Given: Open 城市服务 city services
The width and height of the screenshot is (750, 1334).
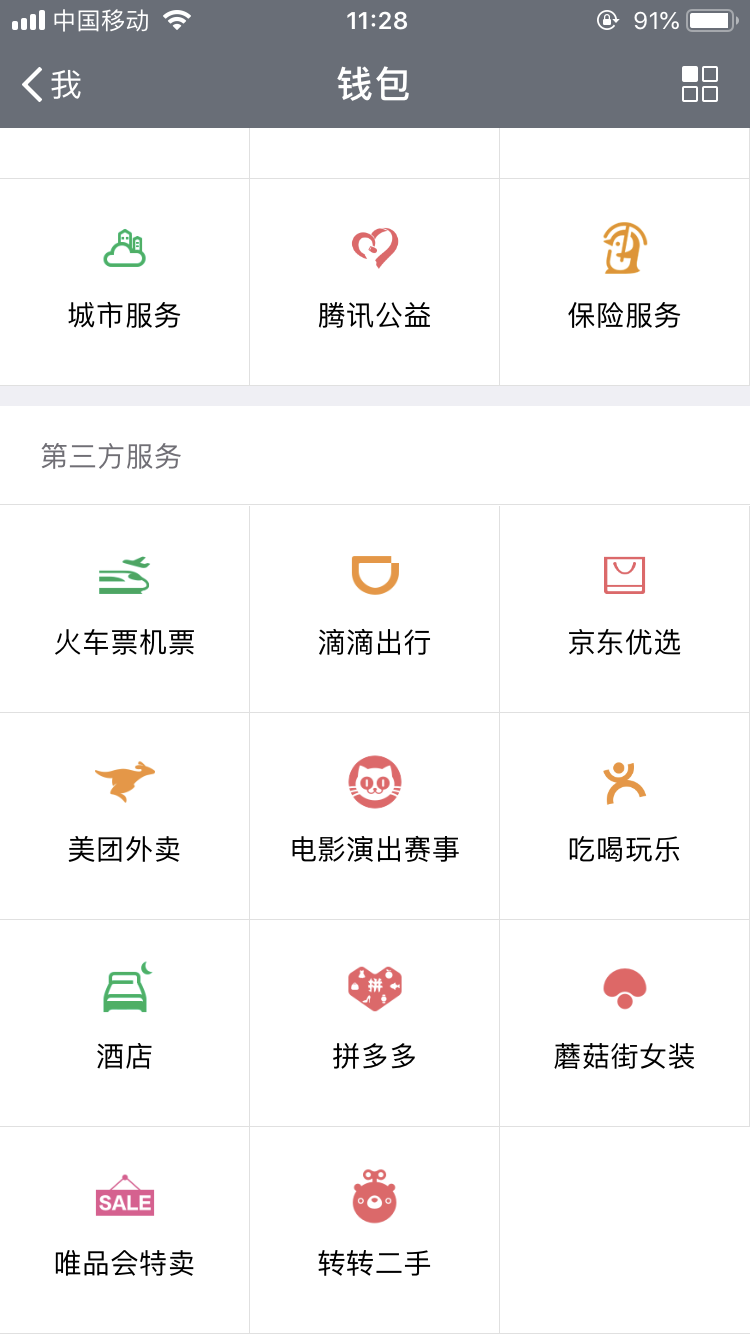Looking at the screenshot, I should (x=125, y=281).
